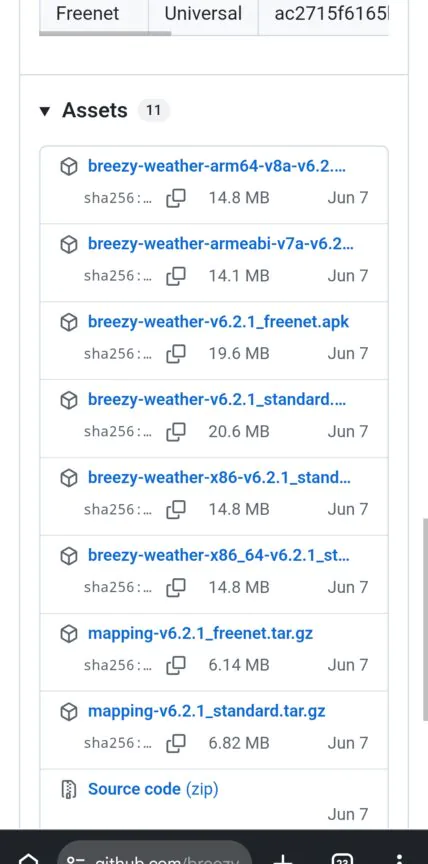Collapse the Assets section
The width and height of the screenshot is (428, 864).
(45, 111)
